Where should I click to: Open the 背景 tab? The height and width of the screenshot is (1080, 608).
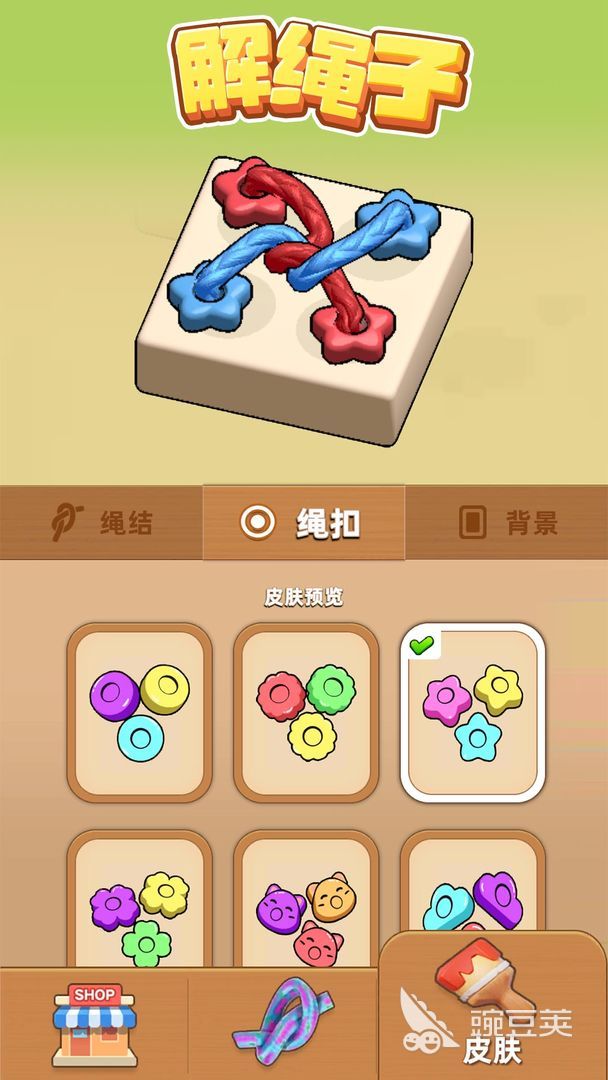506,522
